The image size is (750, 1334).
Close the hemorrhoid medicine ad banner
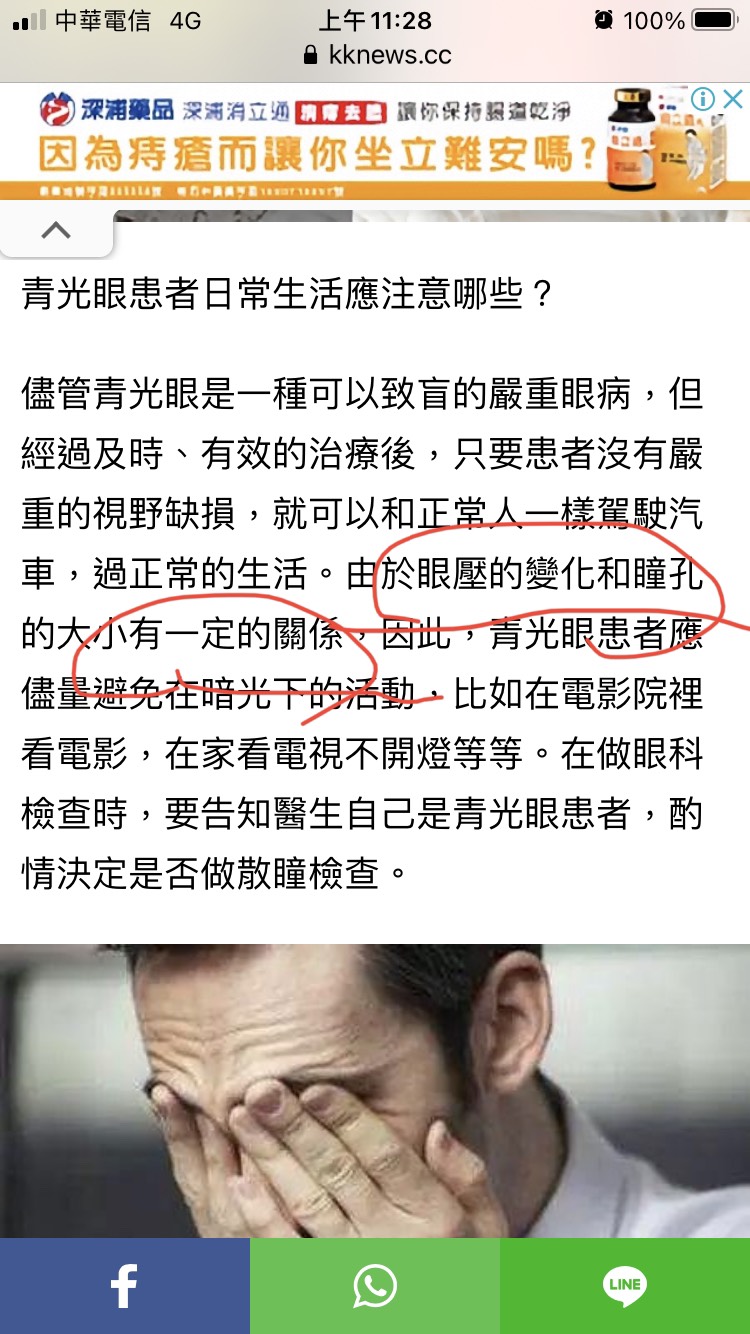(x=733, y=99)
